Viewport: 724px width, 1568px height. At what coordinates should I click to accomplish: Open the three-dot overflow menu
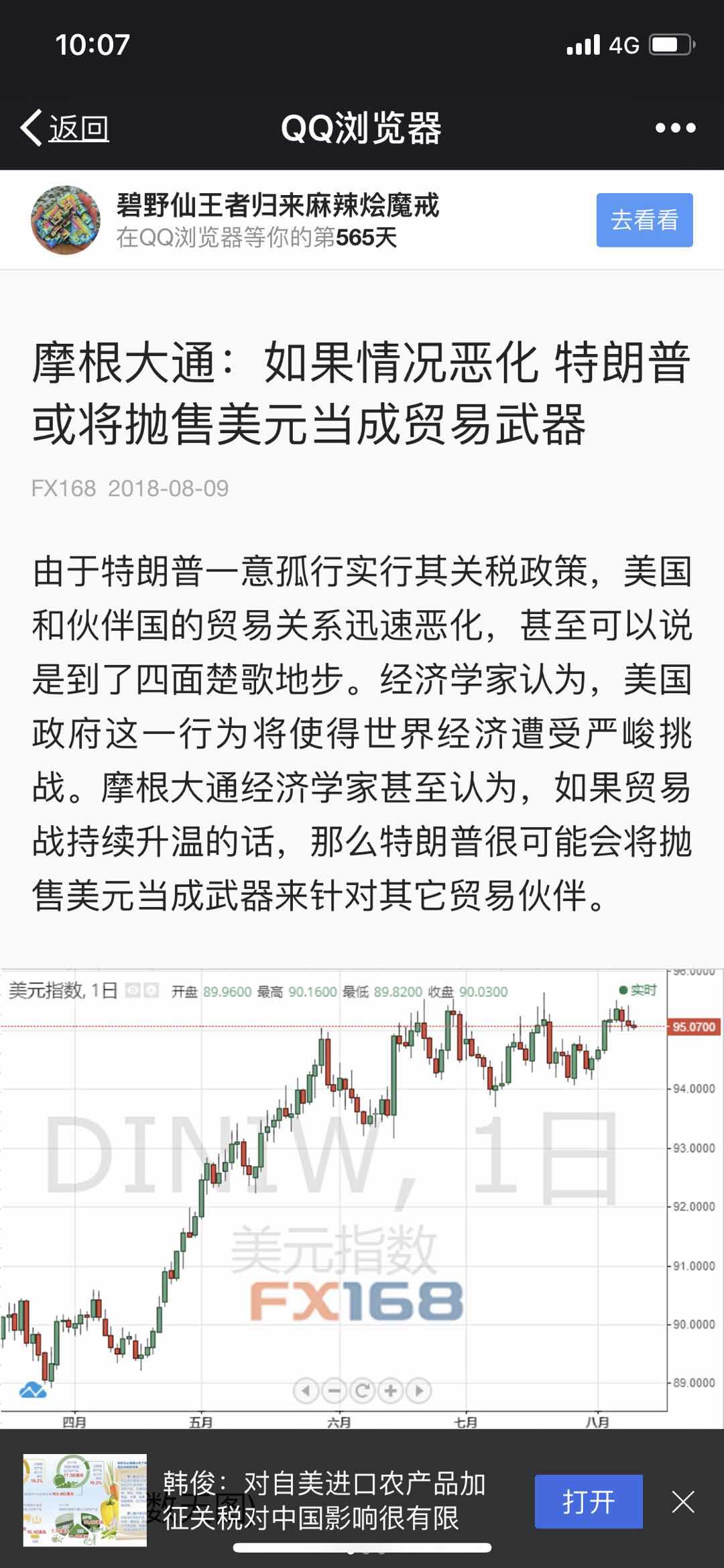pos(674,127)
